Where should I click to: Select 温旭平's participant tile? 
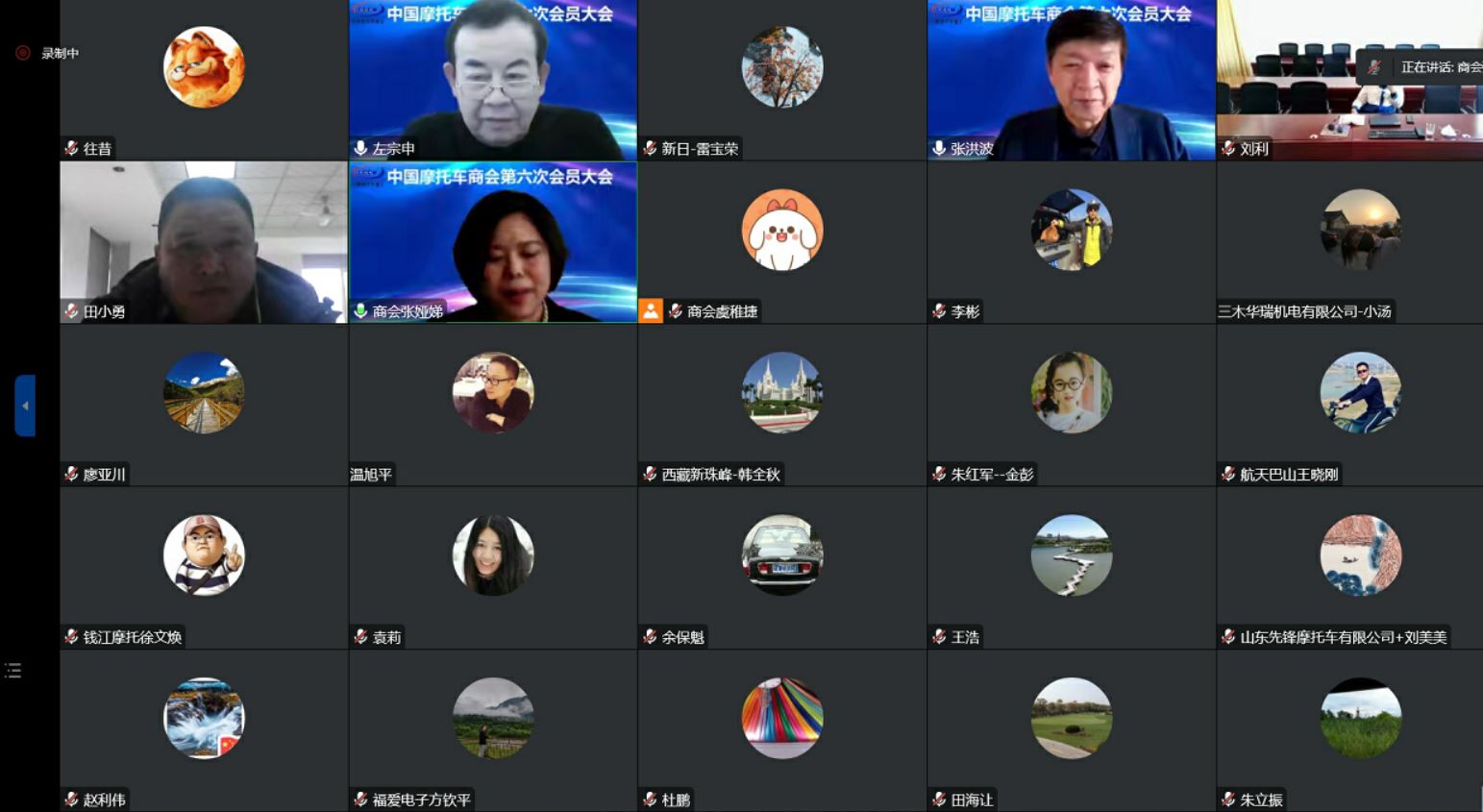click(492, 404)
